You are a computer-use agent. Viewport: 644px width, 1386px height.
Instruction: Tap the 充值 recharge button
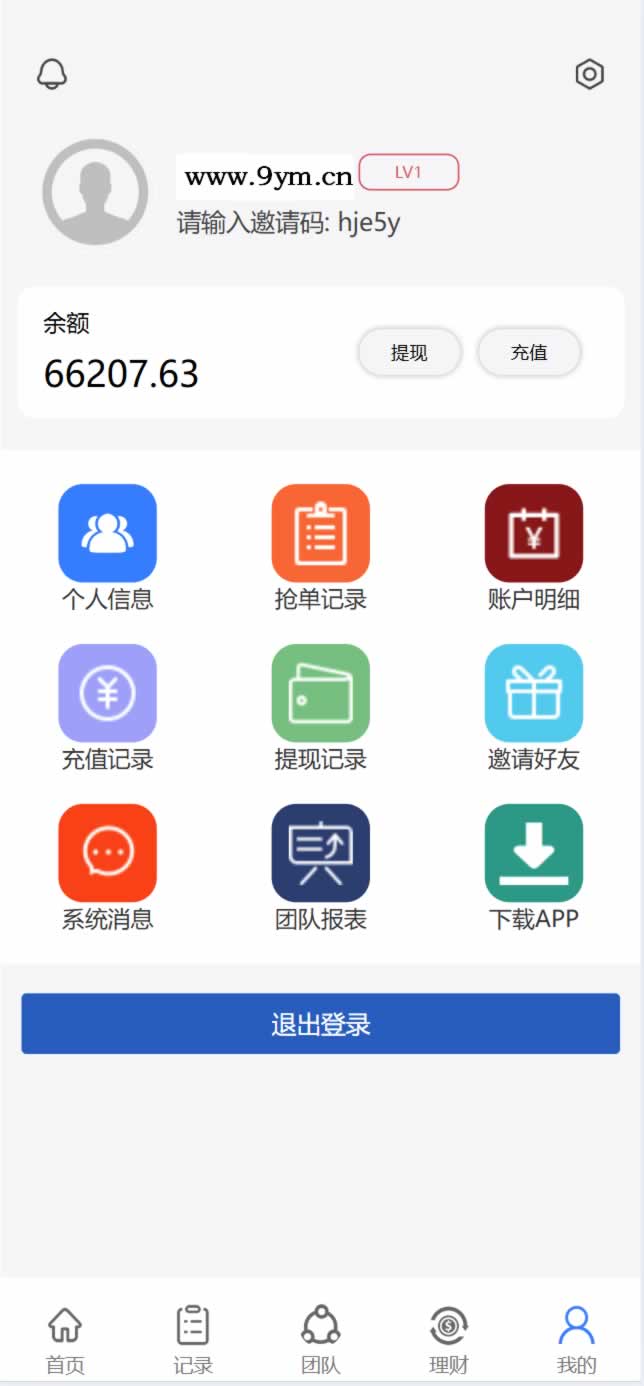[x=529, y=352]
